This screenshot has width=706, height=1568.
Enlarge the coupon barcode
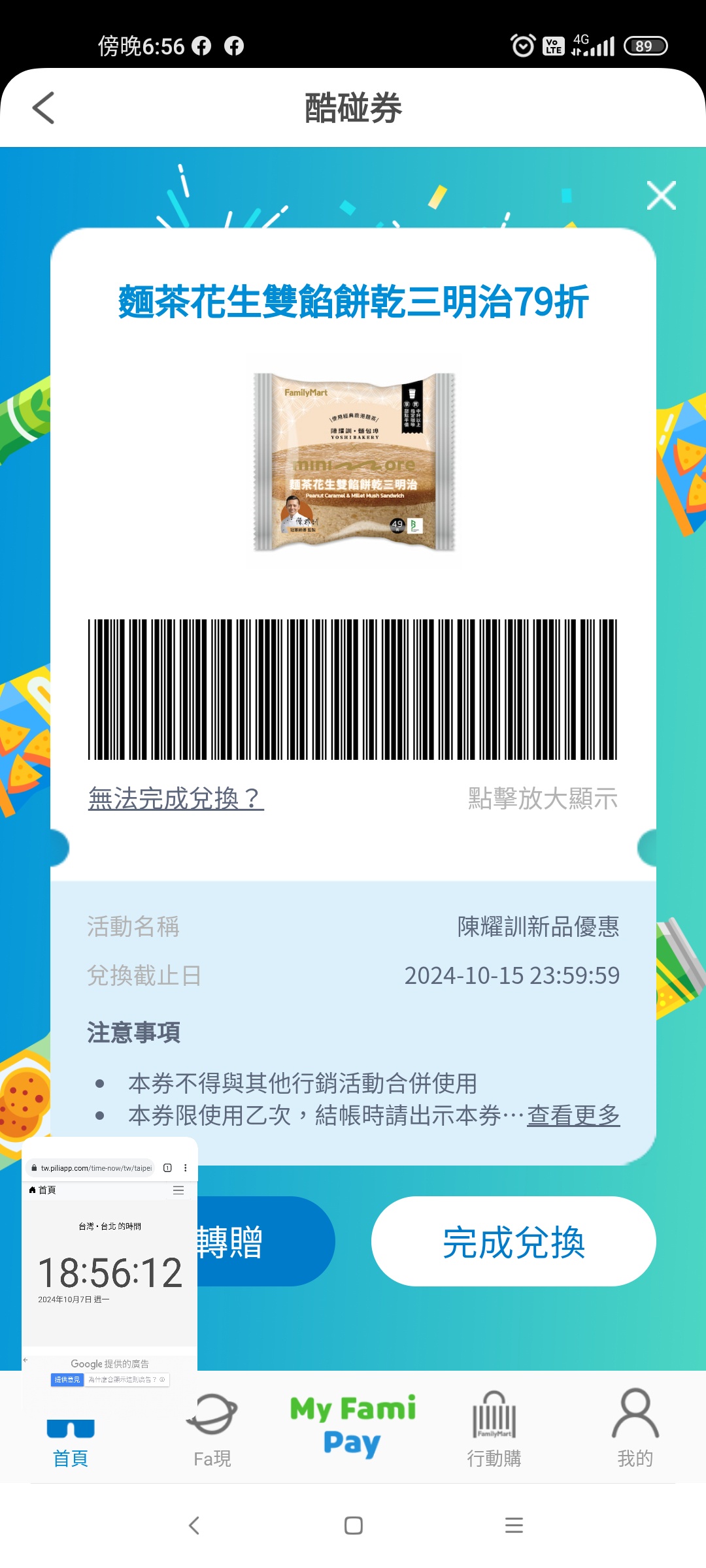tap(352, 689)
